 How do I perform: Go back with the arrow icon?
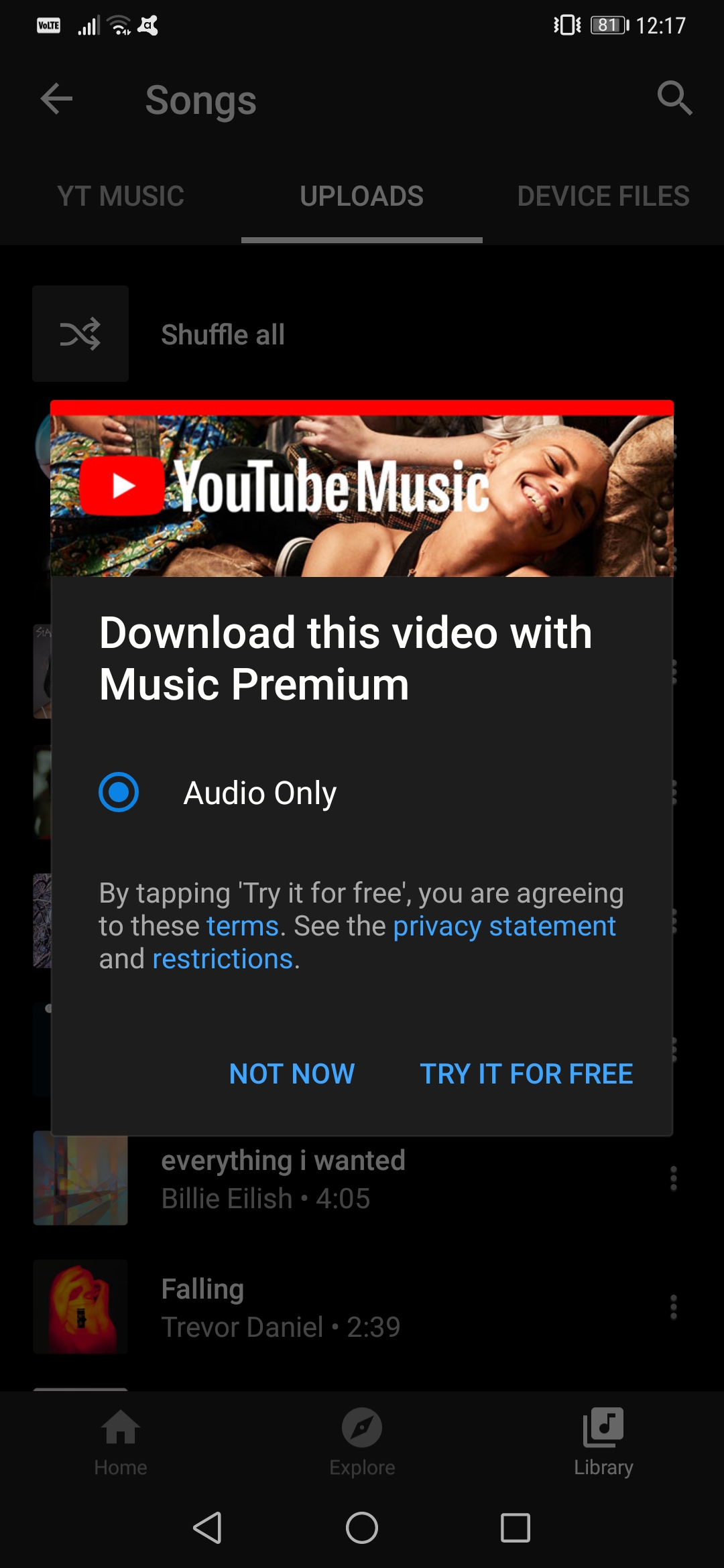56,99
